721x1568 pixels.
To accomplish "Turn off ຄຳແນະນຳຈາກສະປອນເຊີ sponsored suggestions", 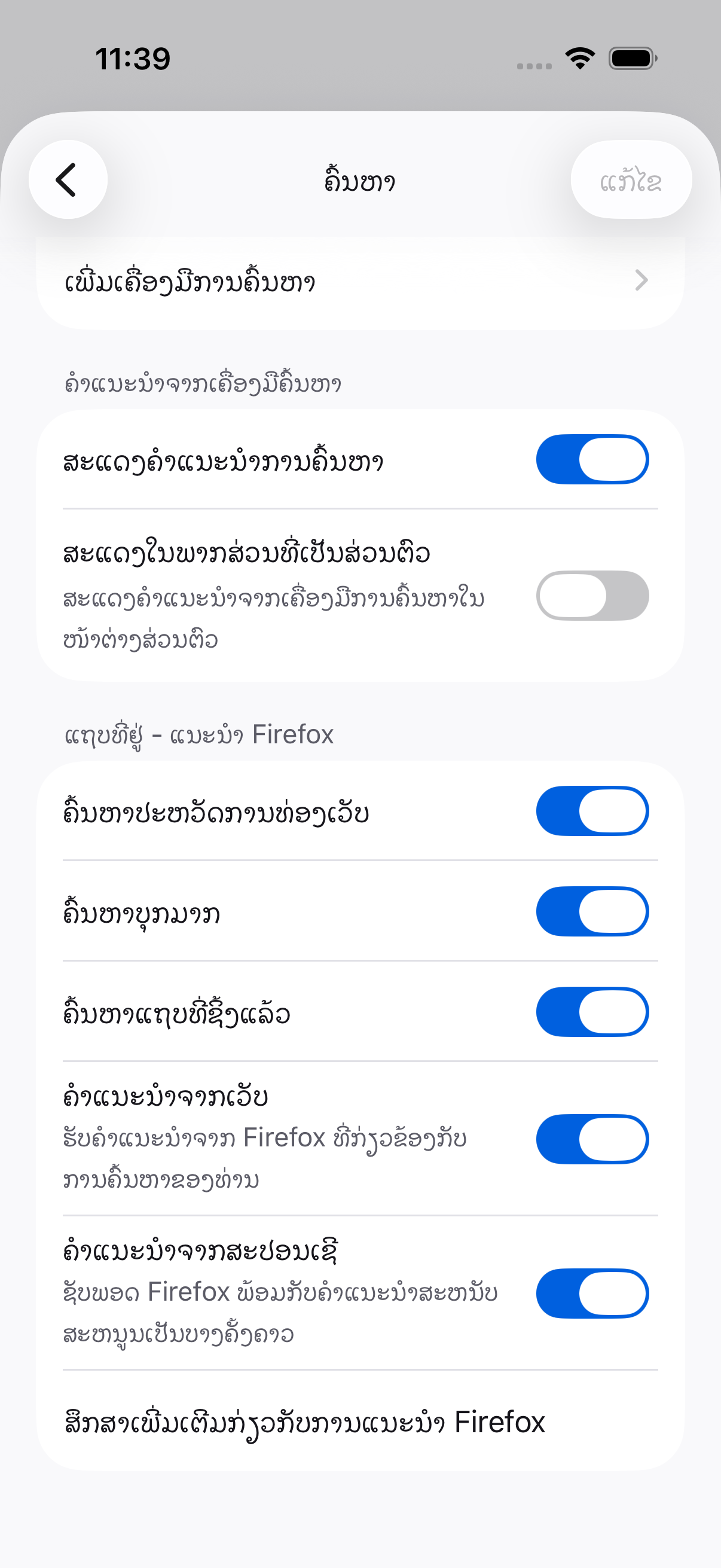I will coord(592,1294).
